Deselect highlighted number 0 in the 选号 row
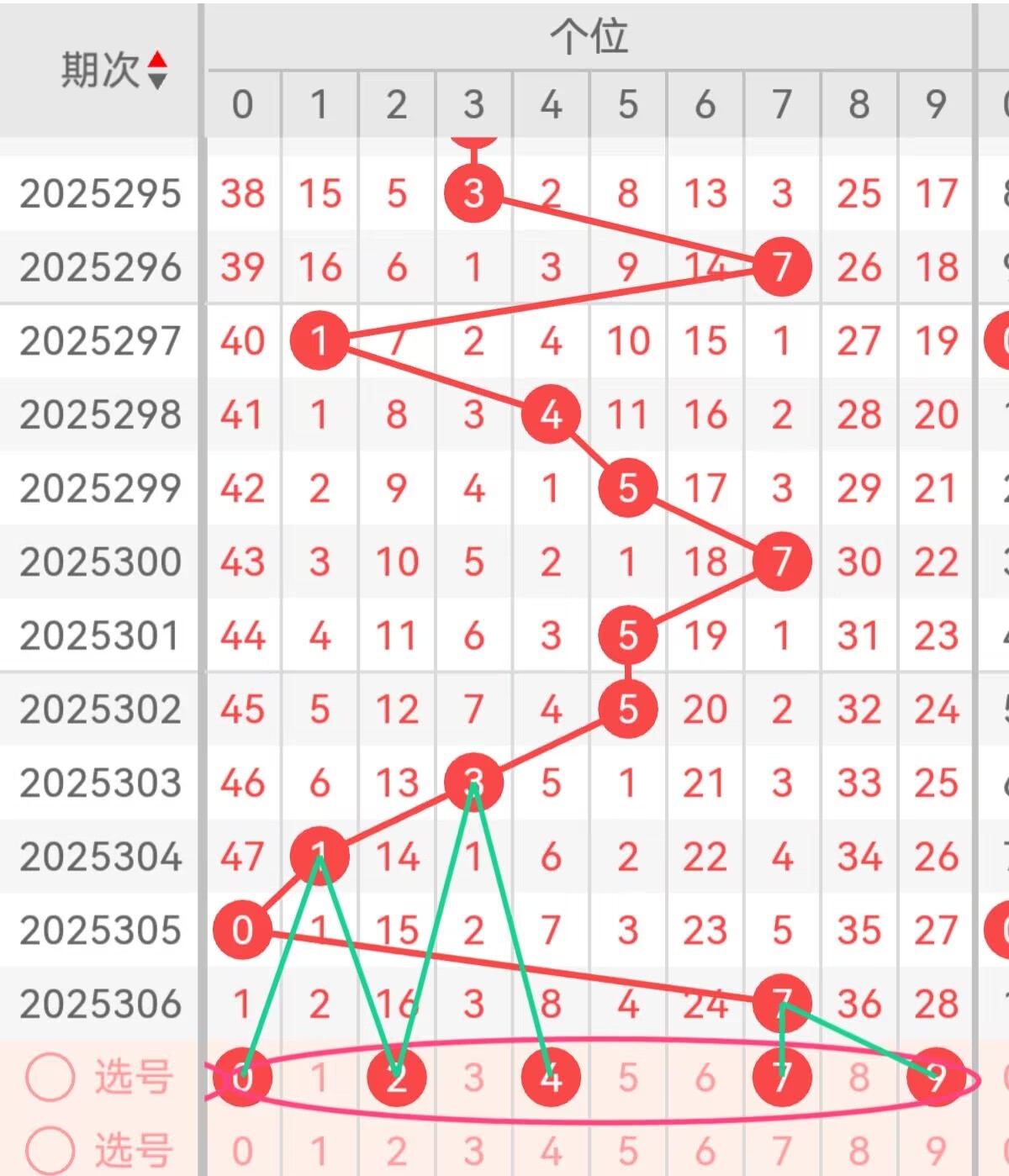Image resolution: width=1009 pixels, height=1176 pixels. point(242,1077)
